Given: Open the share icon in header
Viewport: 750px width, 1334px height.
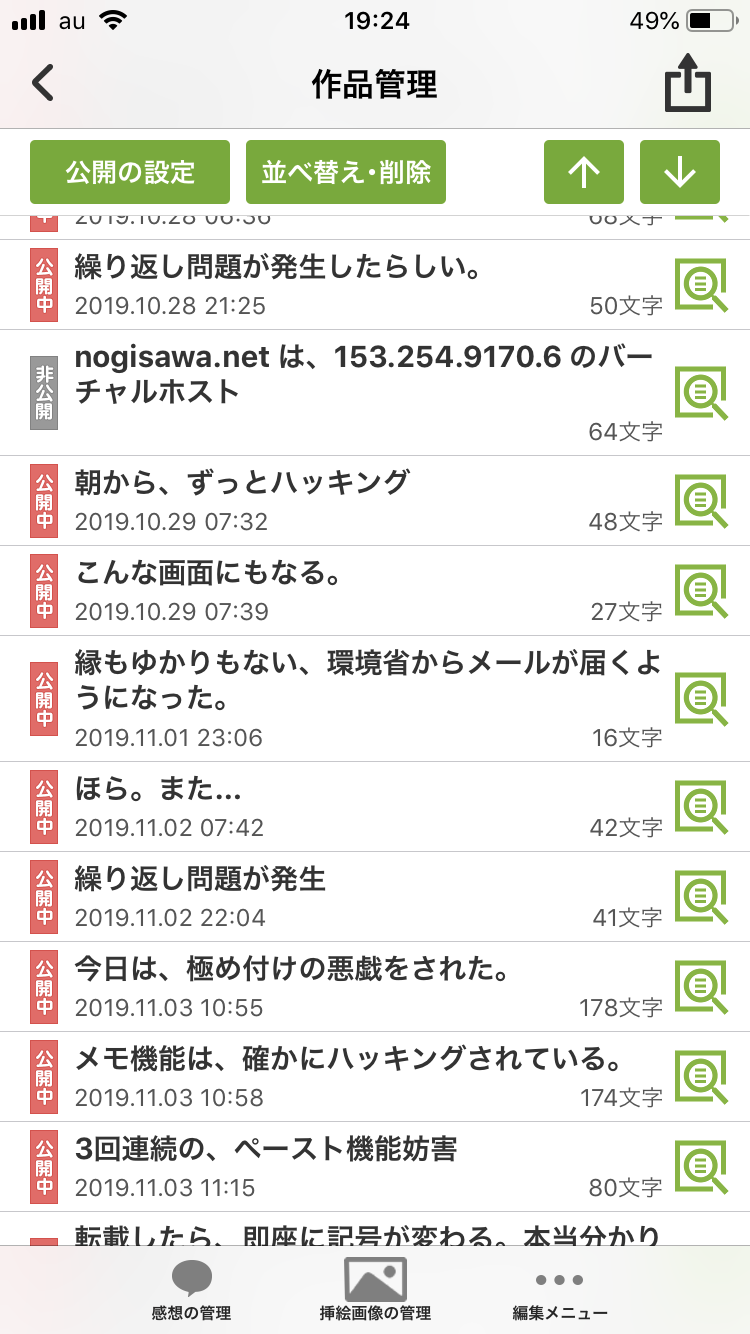Looking at the screenshot, I should pyautogui.click(x=688, y=84).
